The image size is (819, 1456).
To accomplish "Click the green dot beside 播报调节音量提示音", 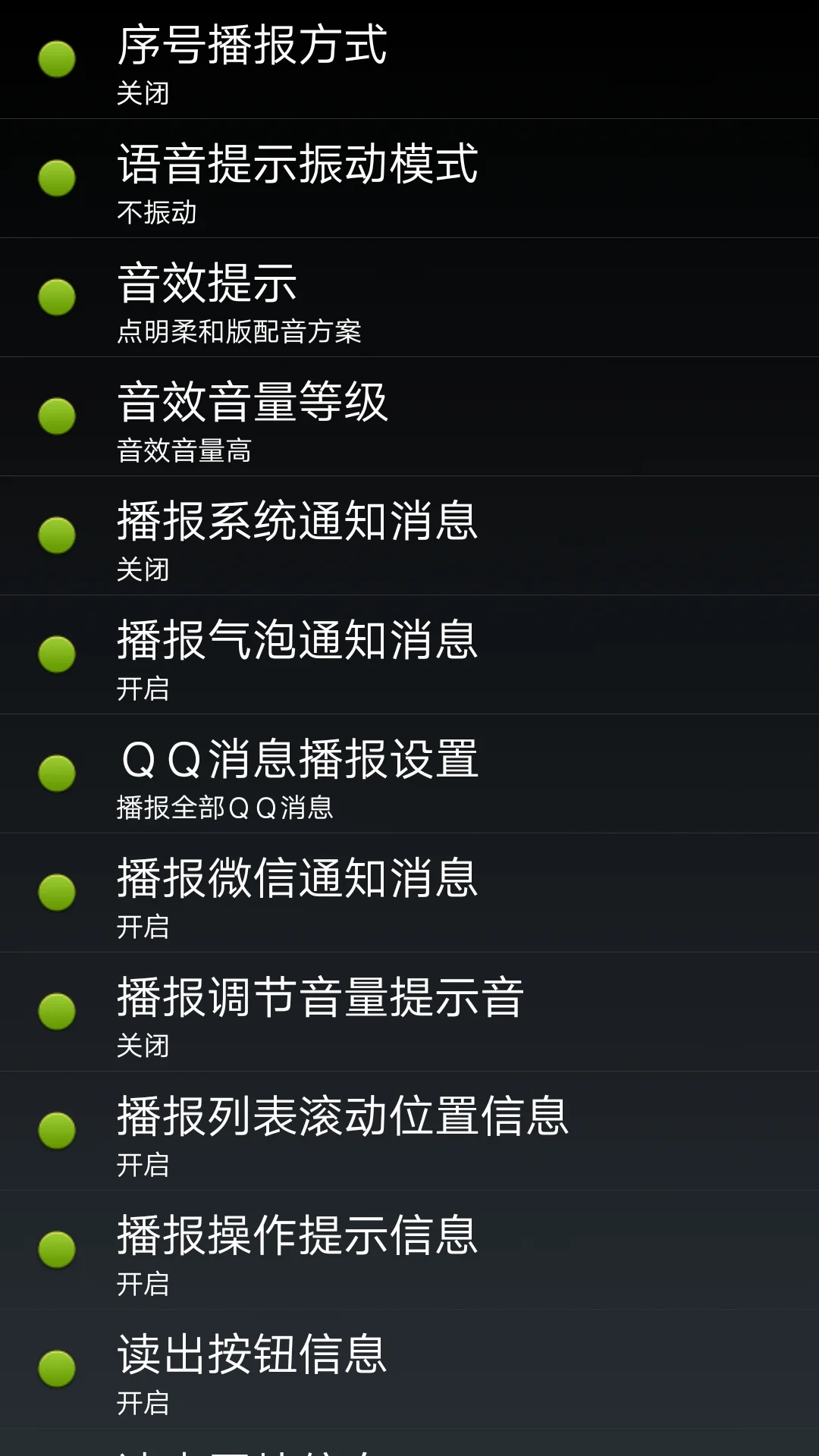I will [x=56, y=1012].
